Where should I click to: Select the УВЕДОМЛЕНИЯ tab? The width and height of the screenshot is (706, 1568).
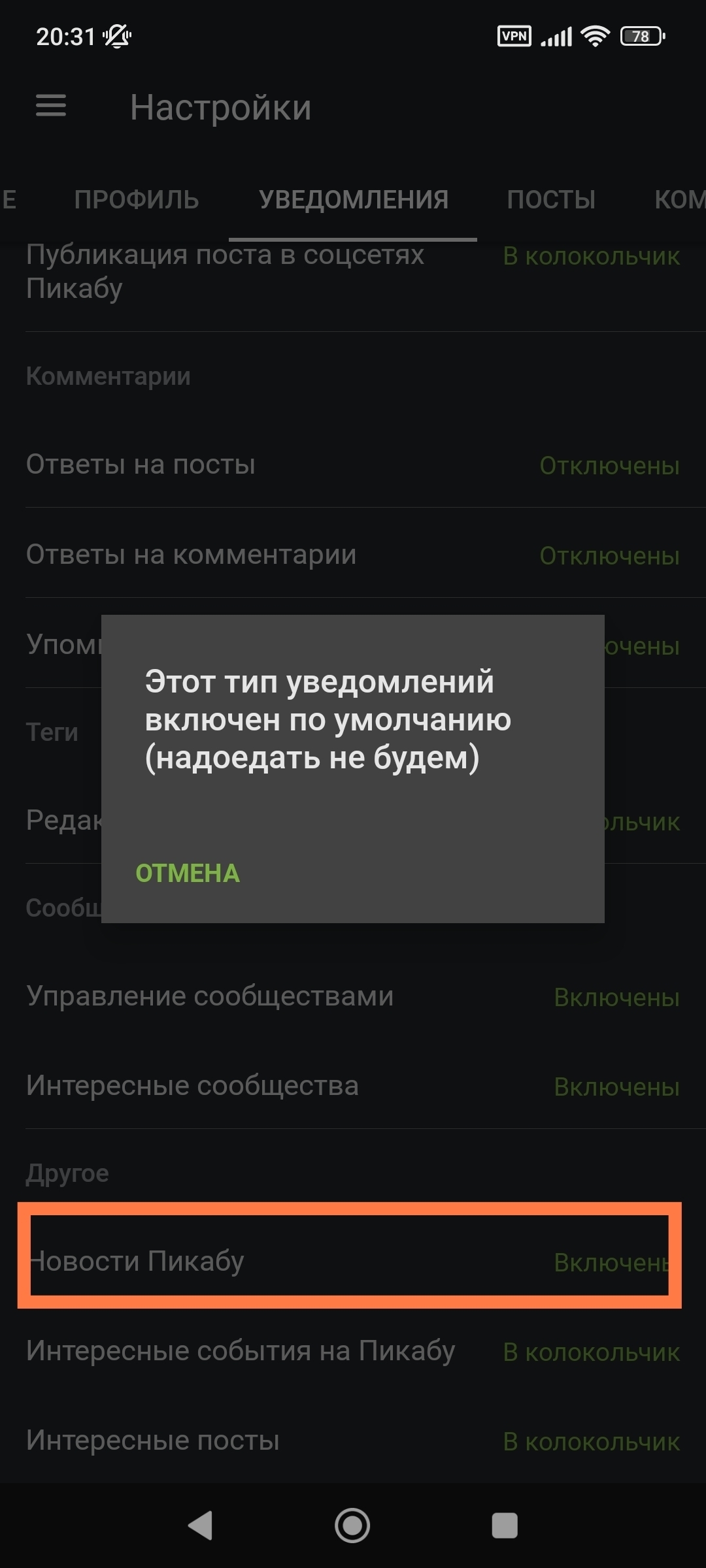click(353, 199)
